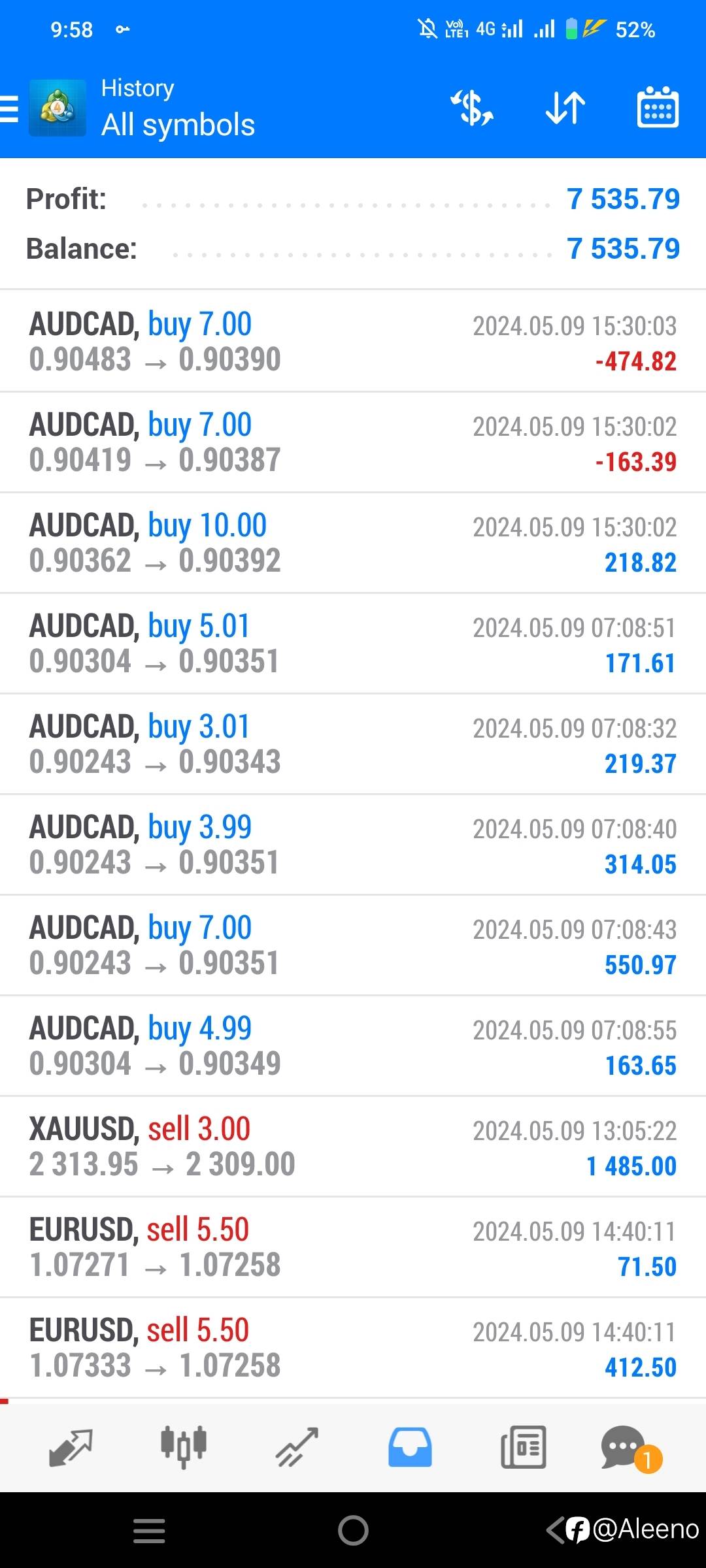This screenshot has height=1568, width=706.
Task: Open AUDCAD buy 10.00 trade row
Action: pos(353,543)
